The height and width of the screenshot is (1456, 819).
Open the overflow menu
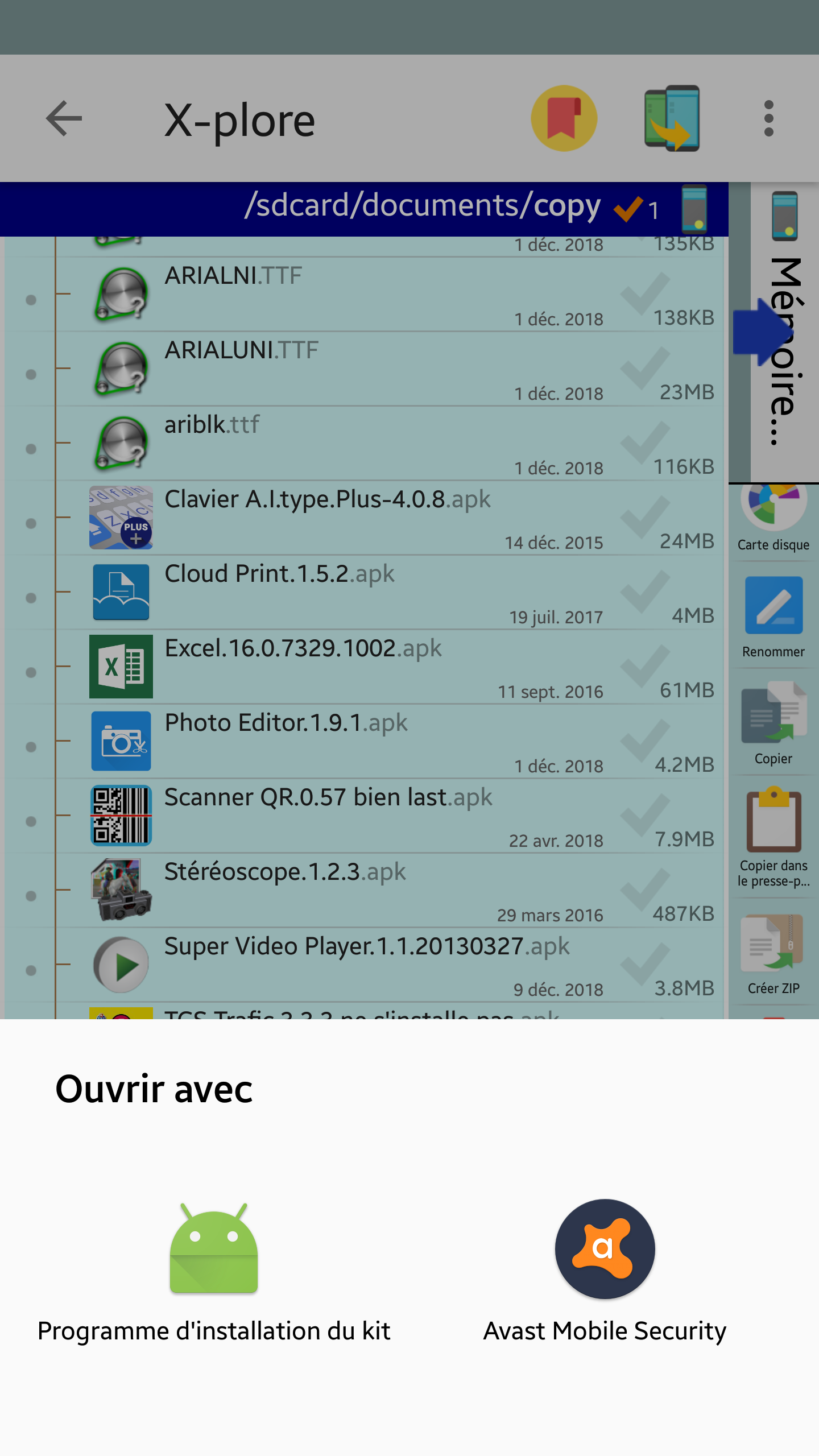769,119
